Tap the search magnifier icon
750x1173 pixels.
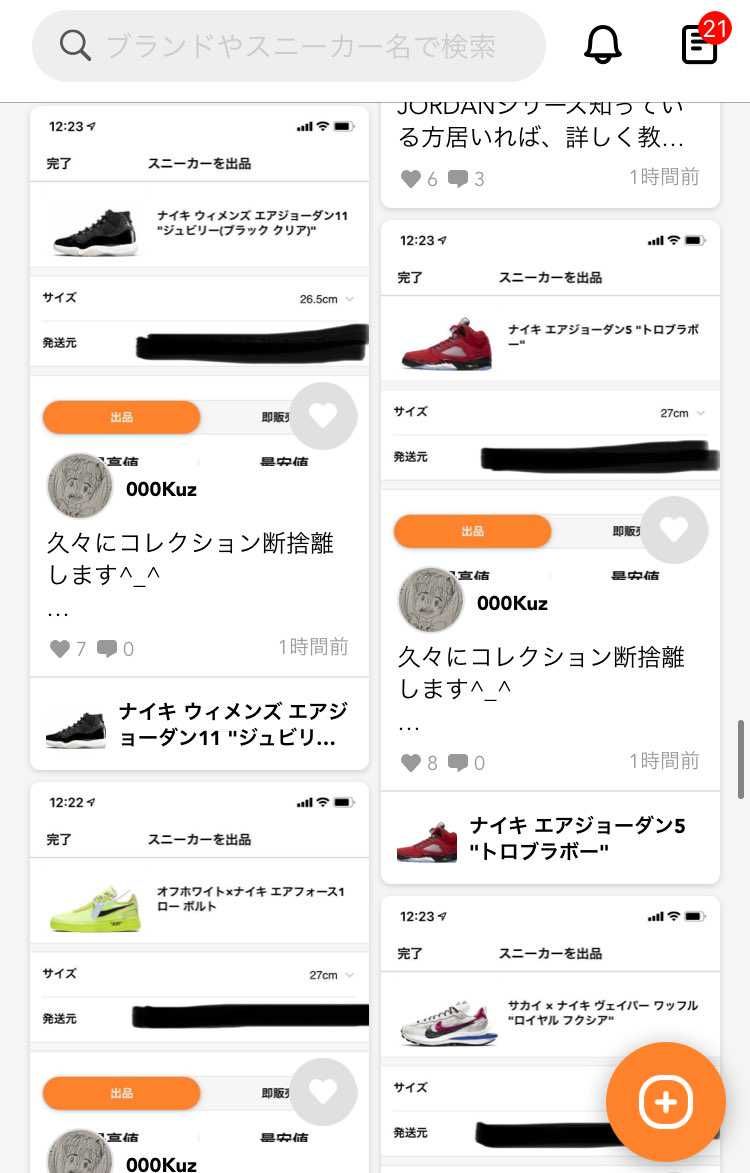75,46
